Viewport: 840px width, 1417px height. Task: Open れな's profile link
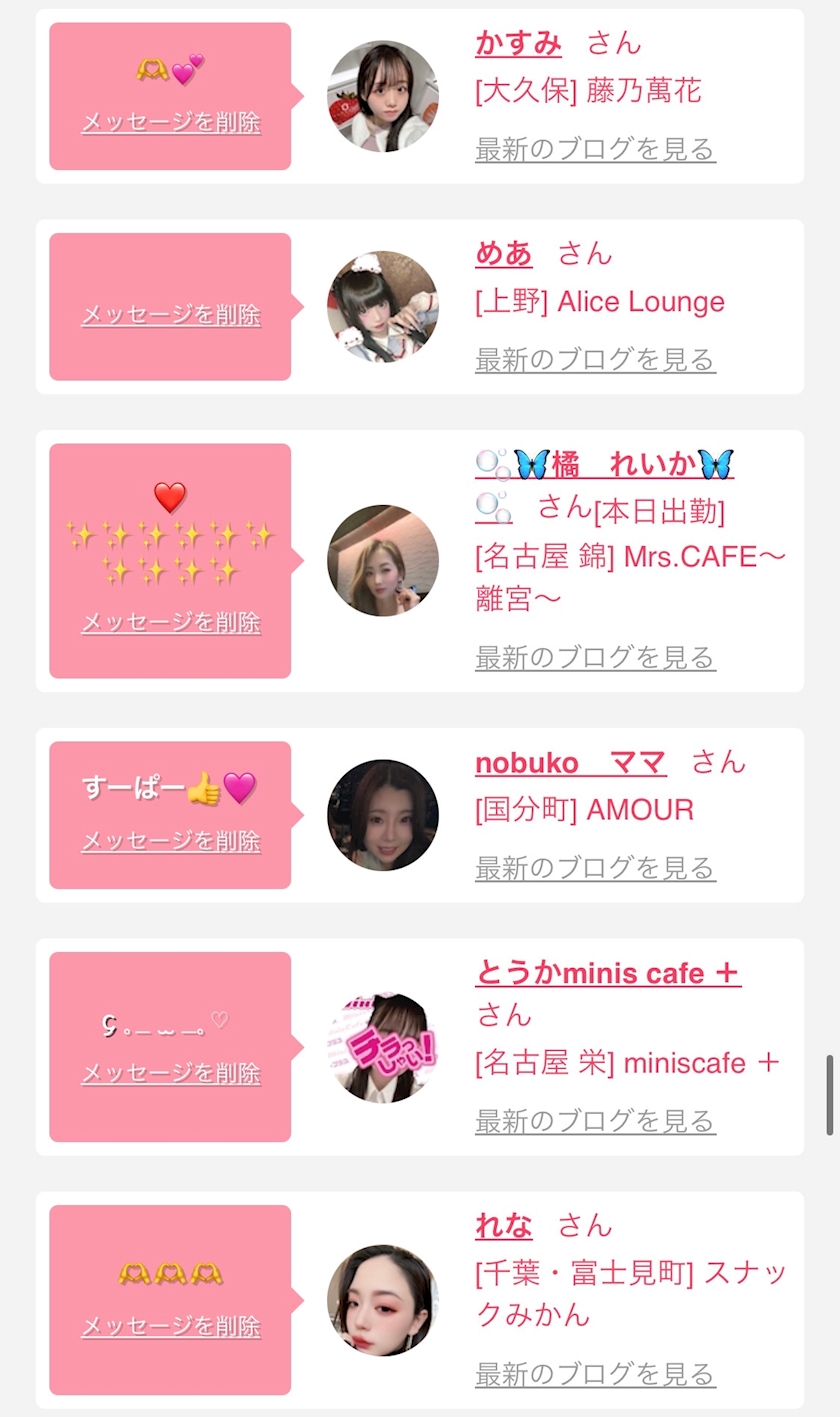pos(504,1225)
